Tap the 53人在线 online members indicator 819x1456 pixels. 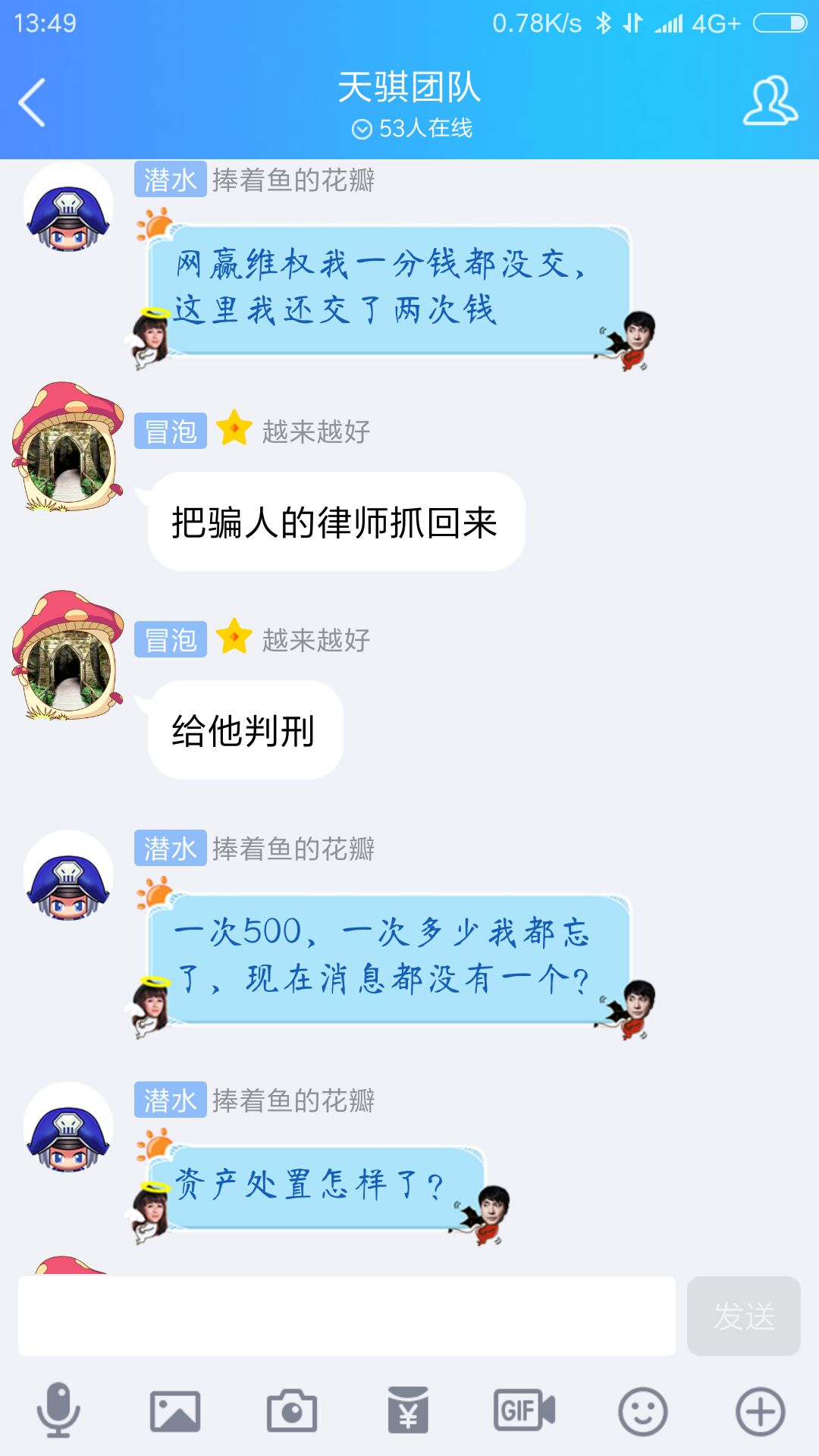(412, 129)
